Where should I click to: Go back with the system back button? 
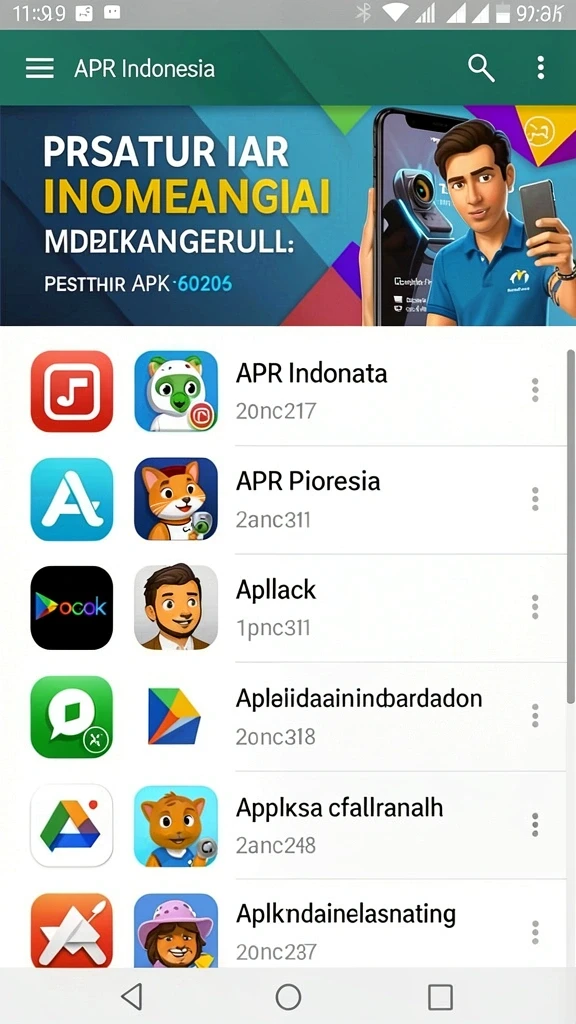[x=133, y=997]
